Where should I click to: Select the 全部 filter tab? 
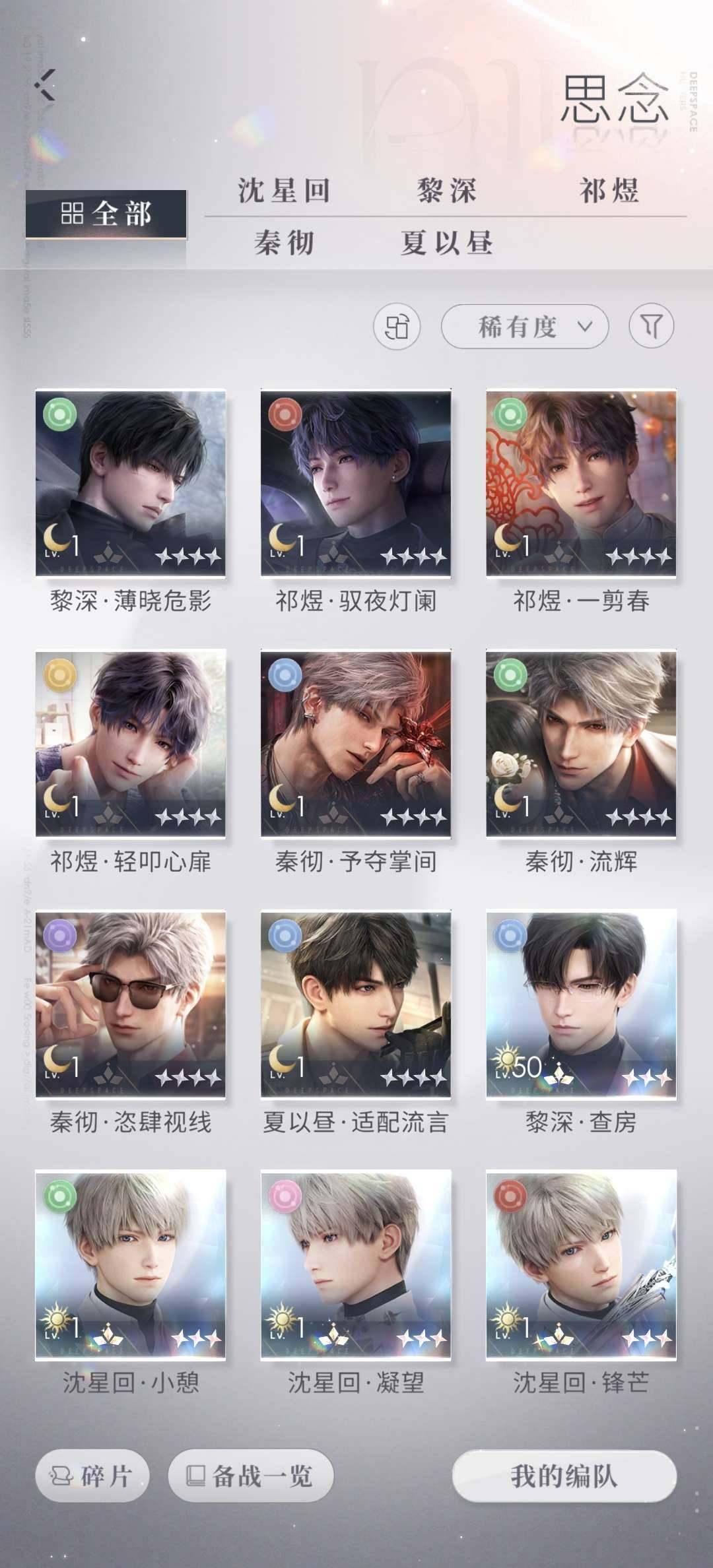[x=106, y=214]
